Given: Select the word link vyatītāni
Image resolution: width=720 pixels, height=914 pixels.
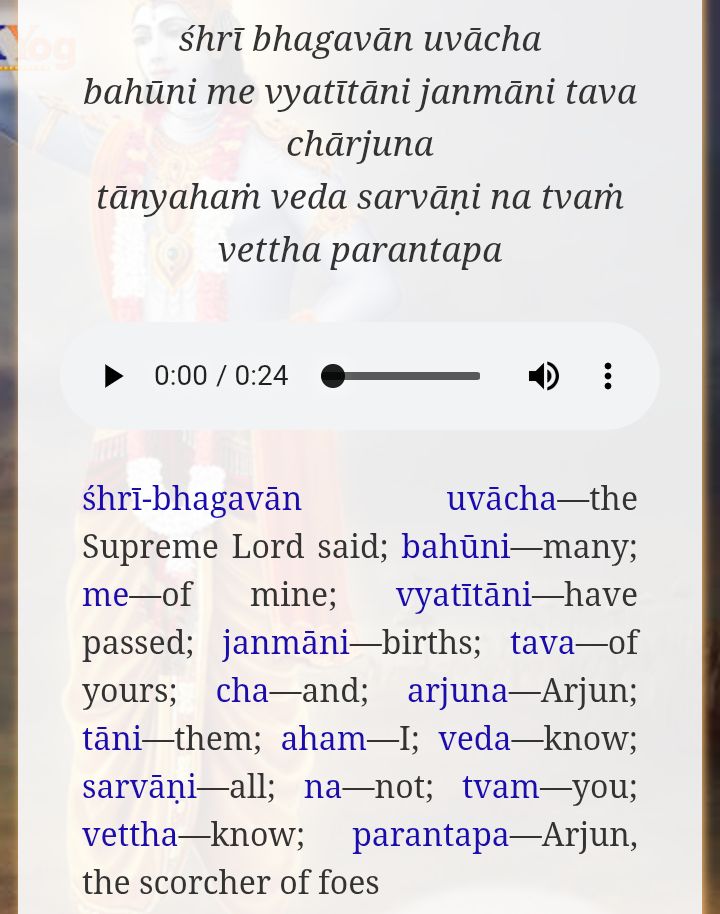Looking at the screenshot, I should [x=463, y=594].
